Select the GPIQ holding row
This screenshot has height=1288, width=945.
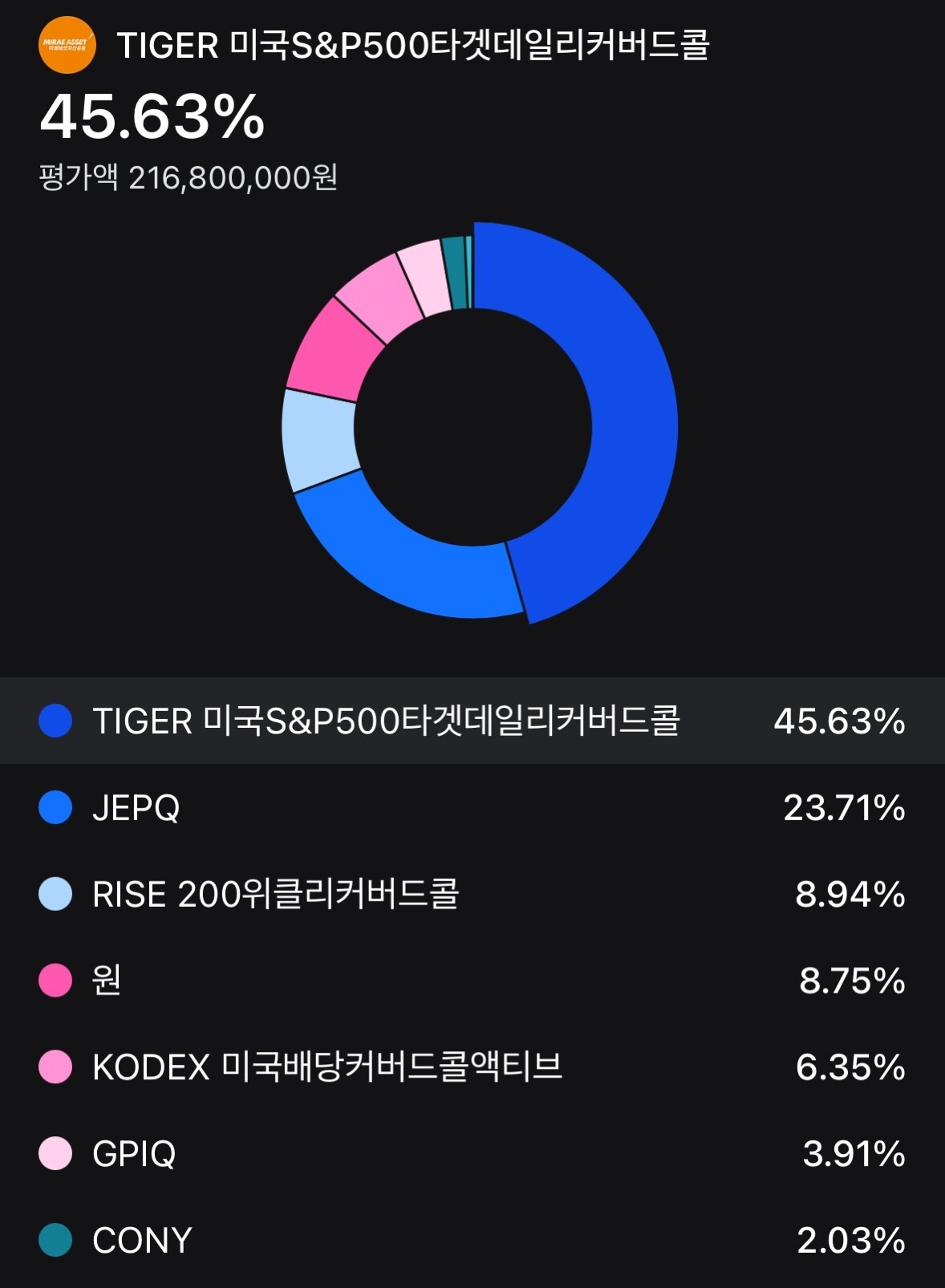pos(472,1154)
